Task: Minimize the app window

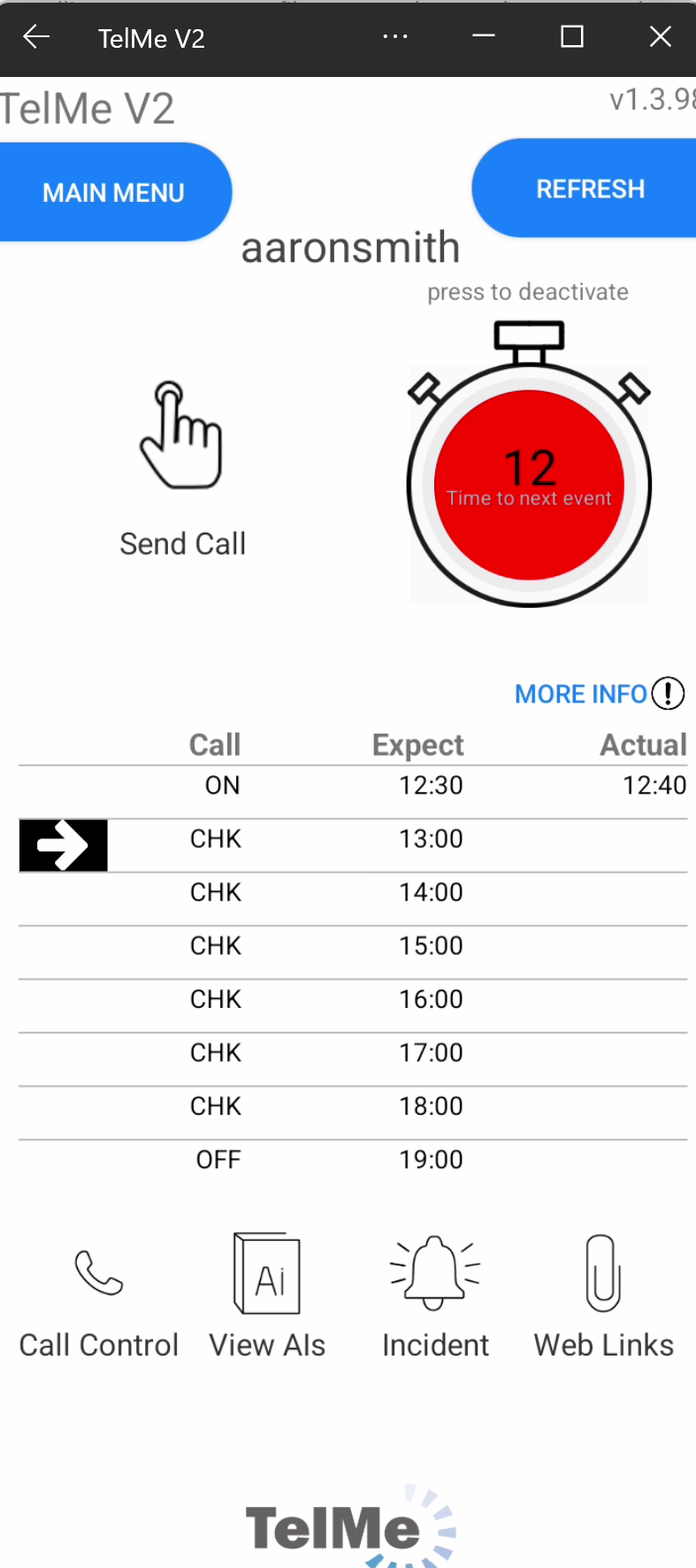Action: pos(484,37)
